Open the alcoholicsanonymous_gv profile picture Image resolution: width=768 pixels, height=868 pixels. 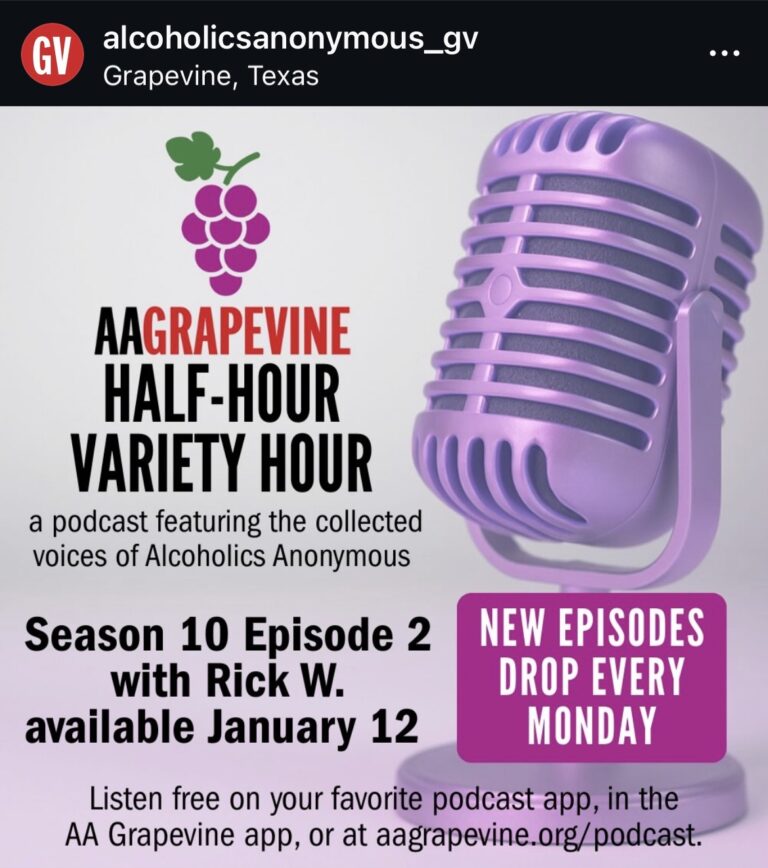pyautogui.click(x=52, y=56)
